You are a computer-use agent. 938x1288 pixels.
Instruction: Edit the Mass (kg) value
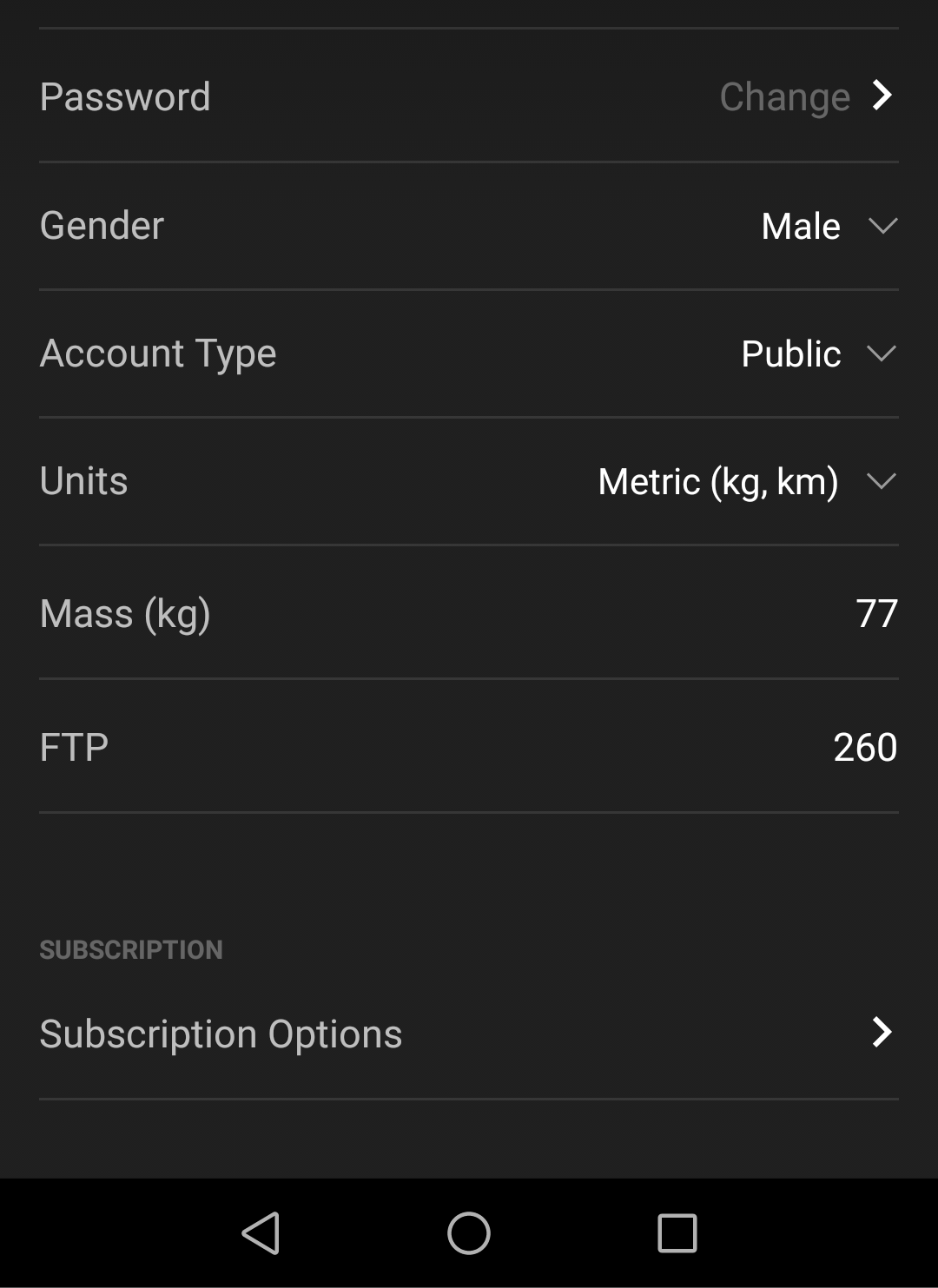point(875,613)
